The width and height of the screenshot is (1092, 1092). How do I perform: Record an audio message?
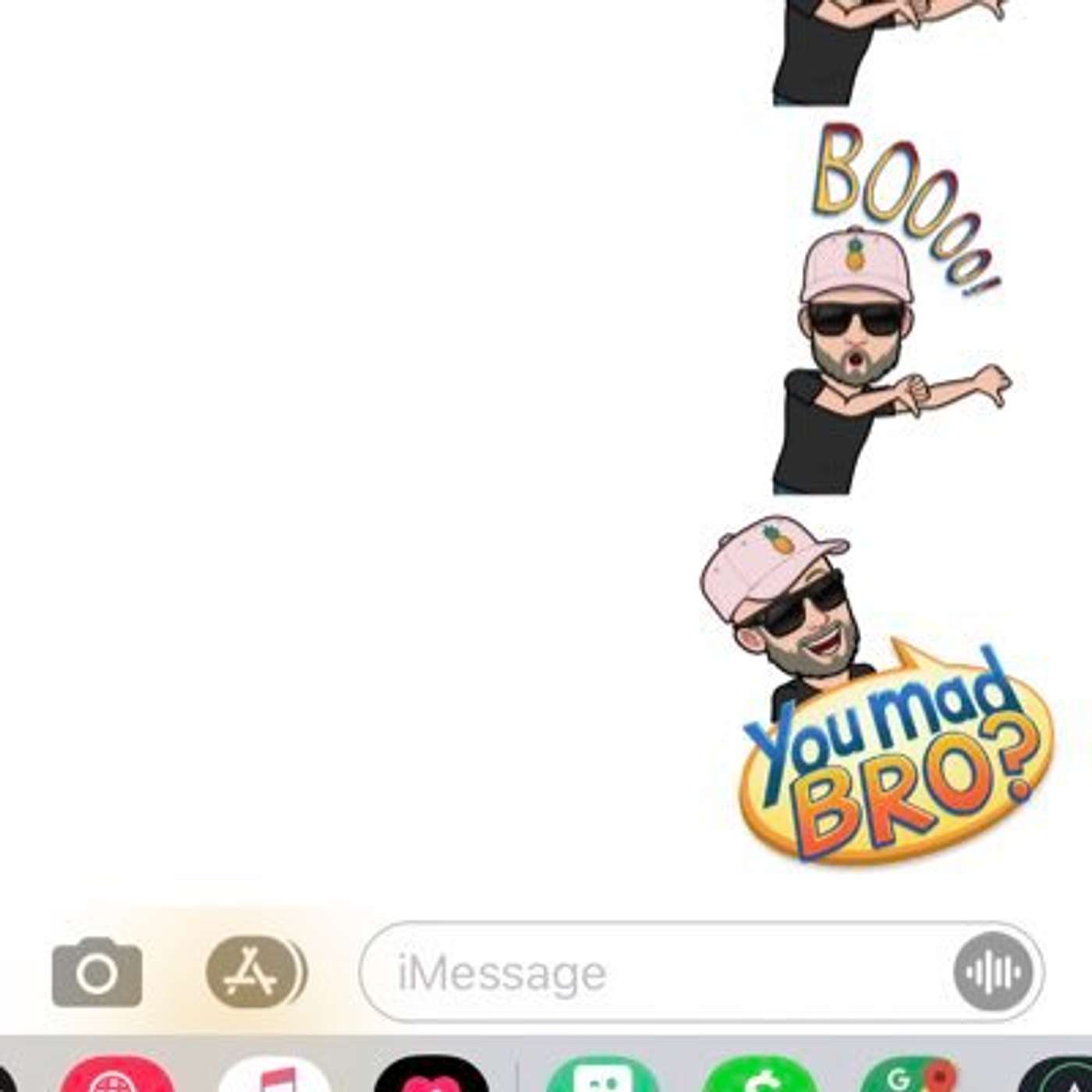point(993,972)
